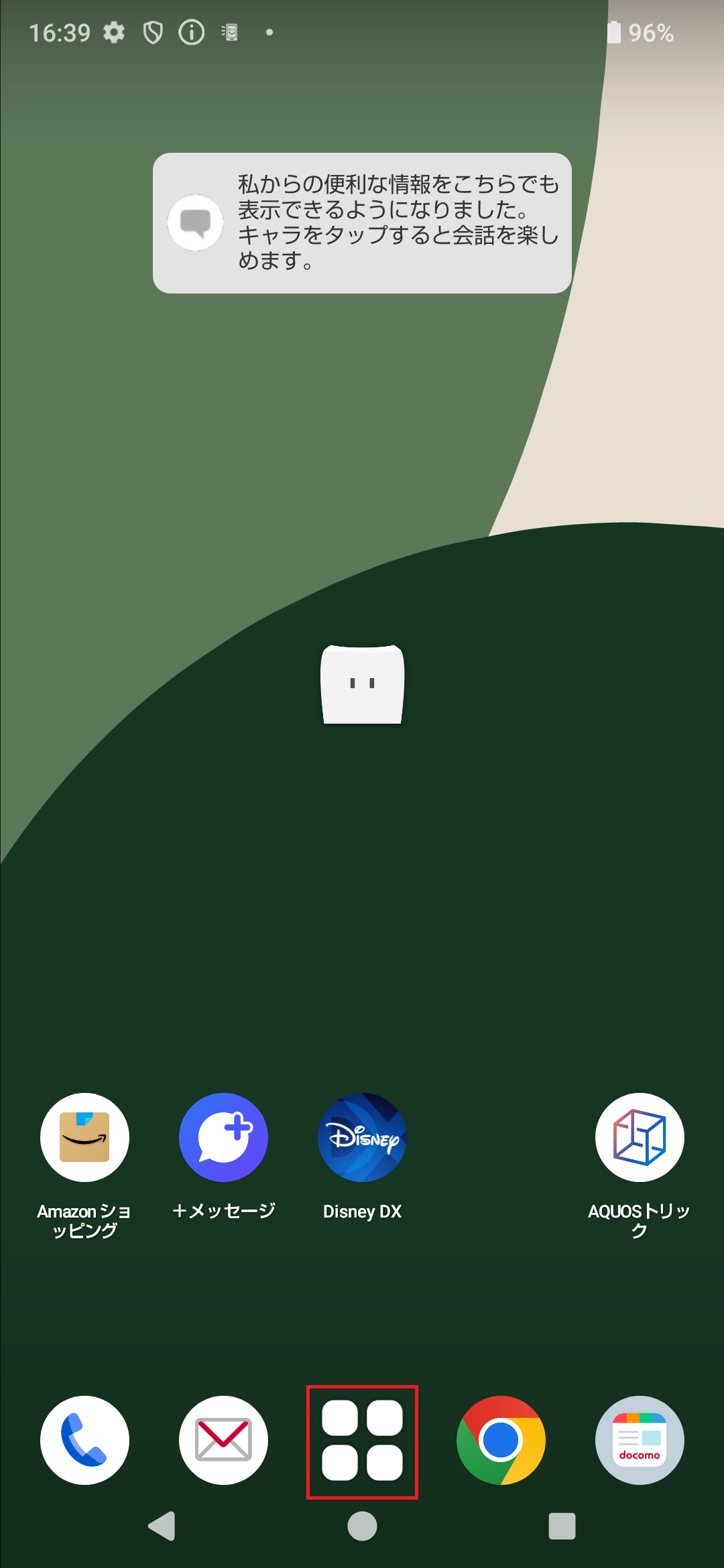The height and width of the screenshot is (1568, 724).
Task: Open the Amazon Shopping app
Action: 84,1138
